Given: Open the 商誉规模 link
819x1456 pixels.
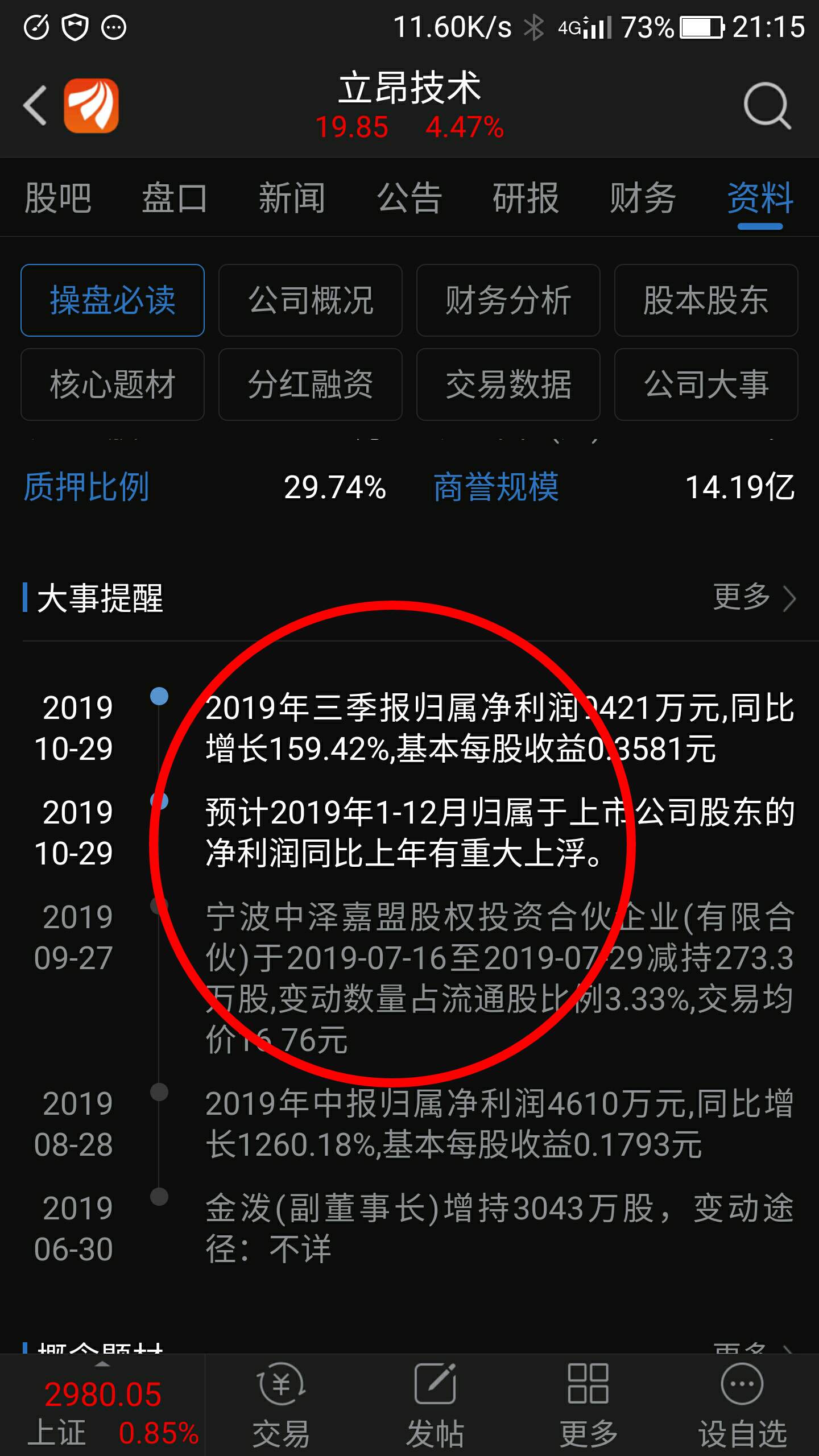Looking at the screenshot, I should click(x=496, y=487).
